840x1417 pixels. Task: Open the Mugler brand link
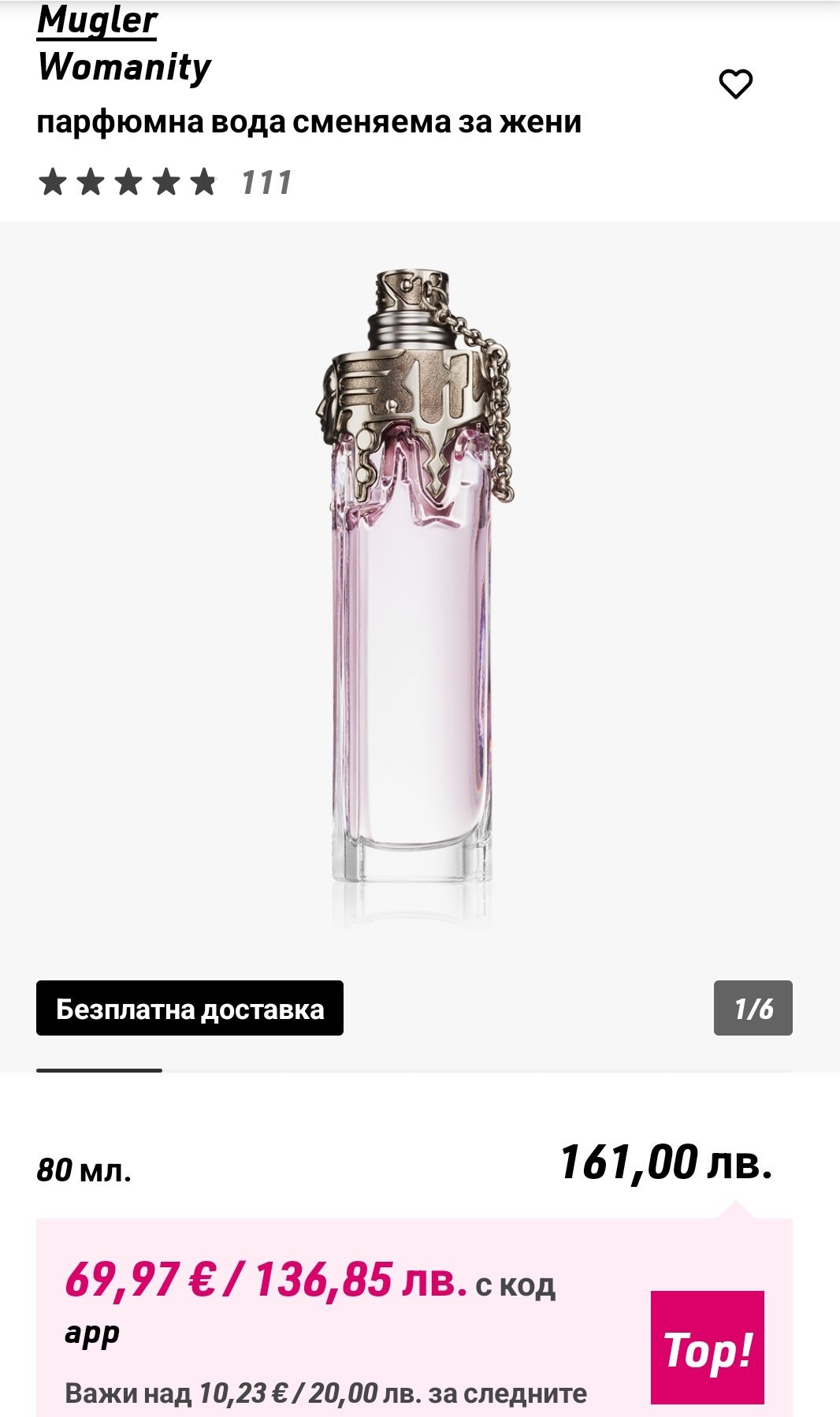(97, 20)
